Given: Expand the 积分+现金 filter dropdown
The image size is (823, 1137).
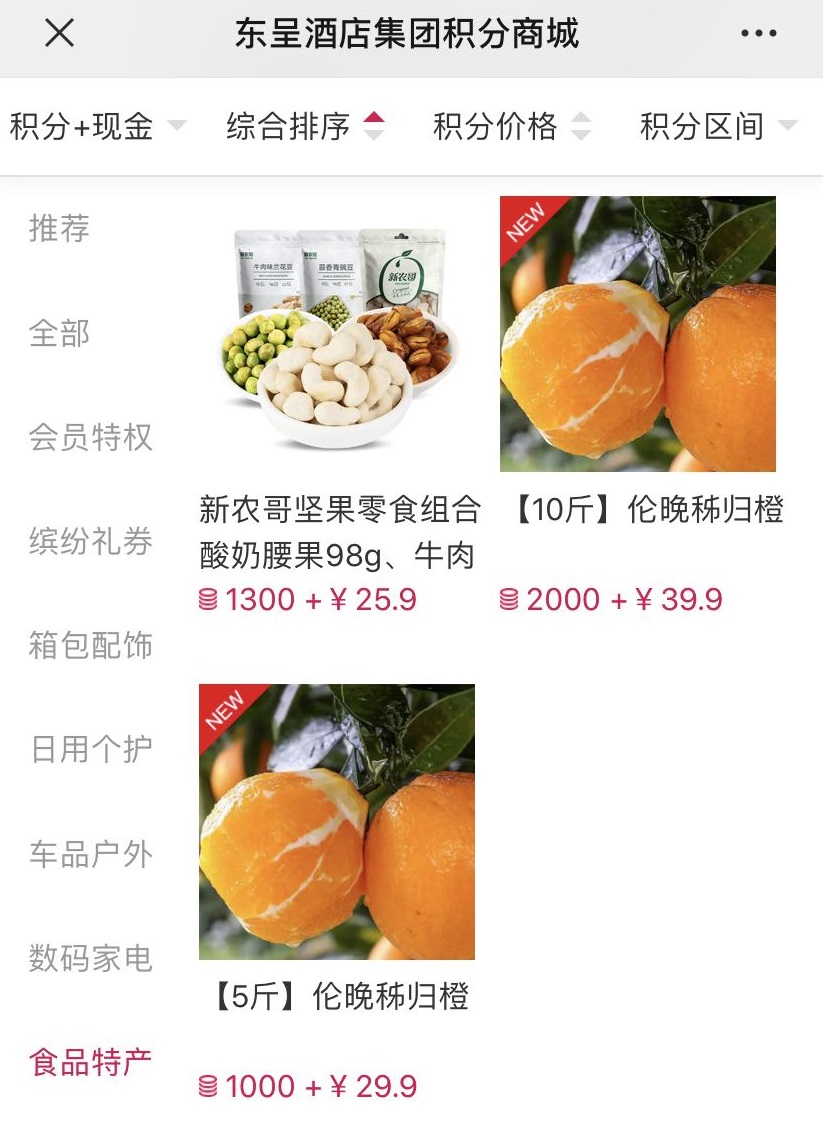Looking at the screenshot, I should [x=177, y=128].
